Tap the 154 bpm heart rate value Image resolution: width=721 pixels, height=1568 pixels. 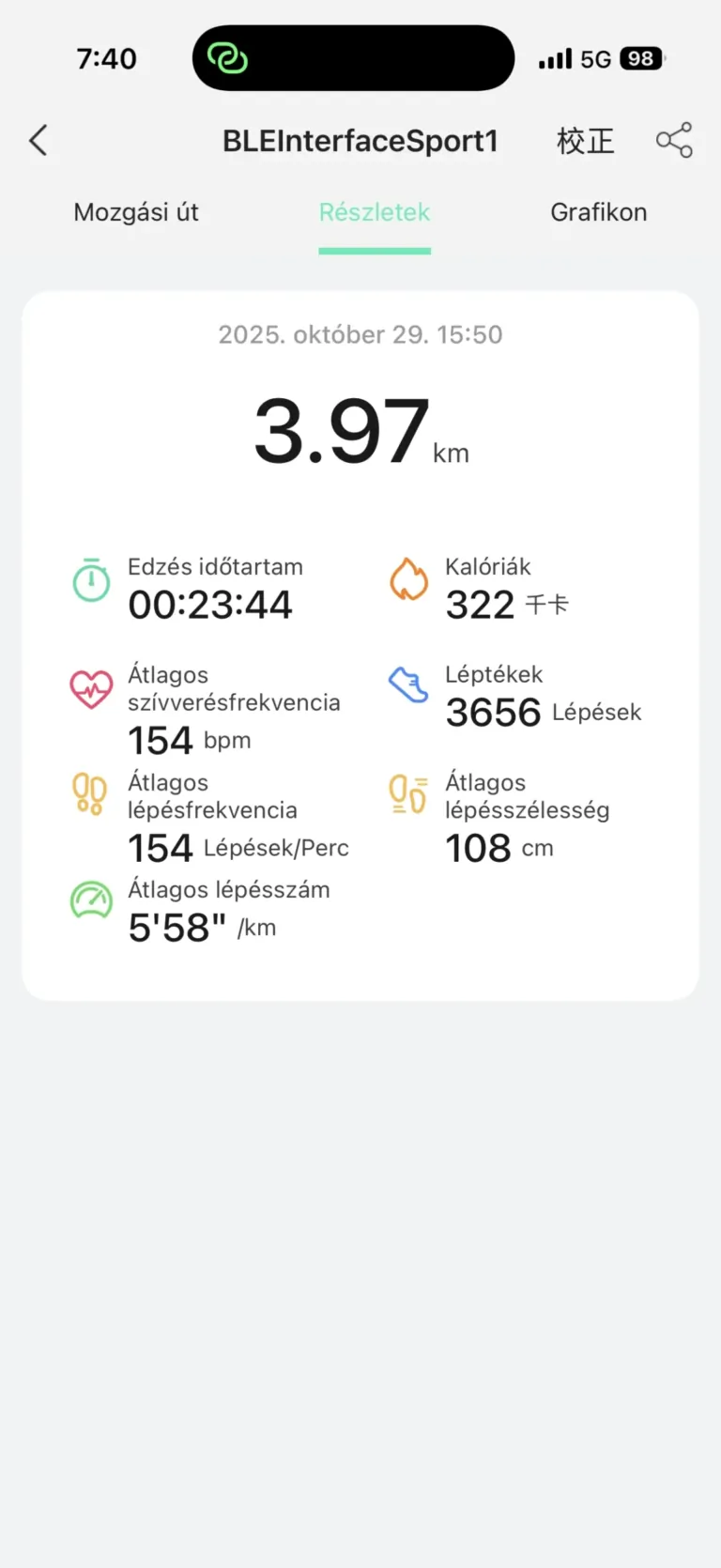161,740
